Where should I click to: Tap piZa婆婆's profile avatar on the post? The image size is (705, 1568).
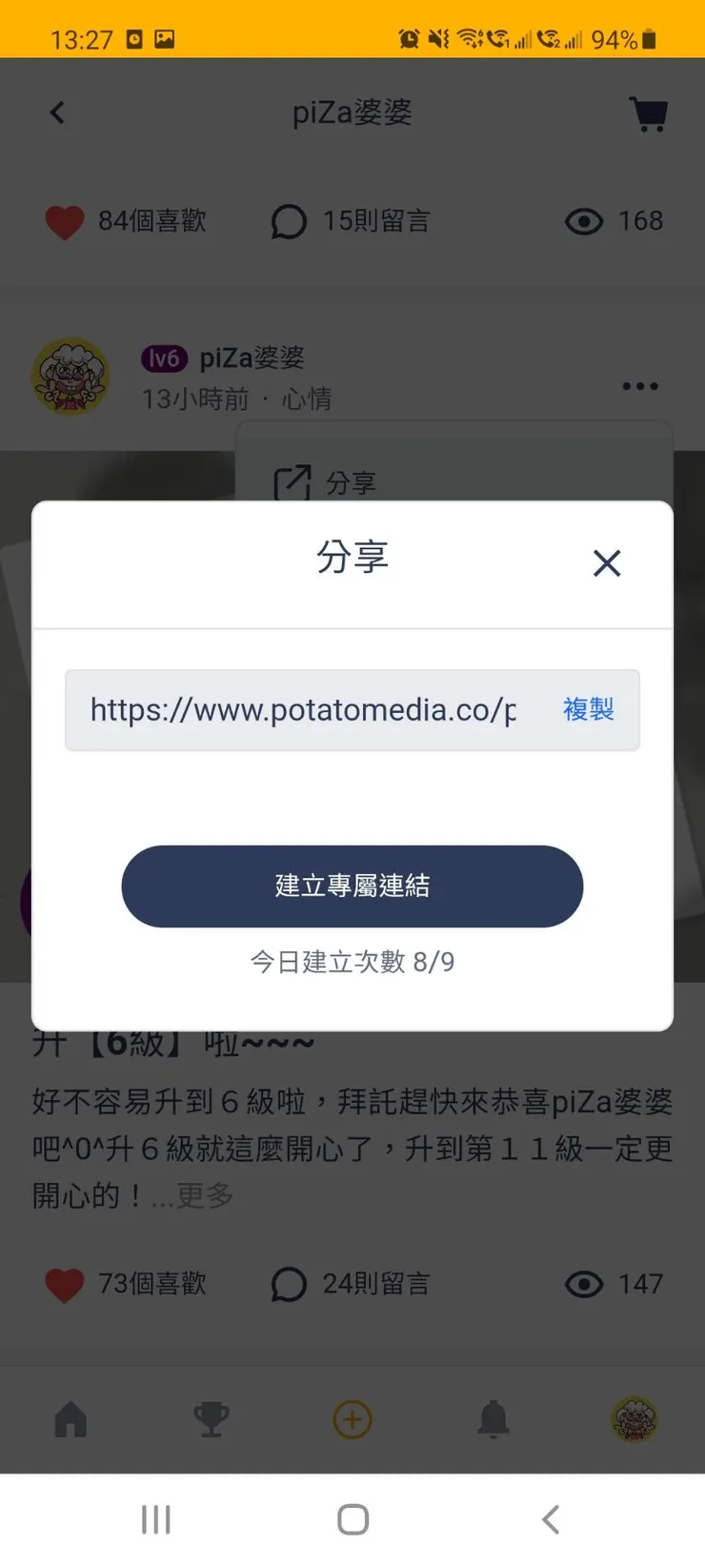[x=71, y=377]
